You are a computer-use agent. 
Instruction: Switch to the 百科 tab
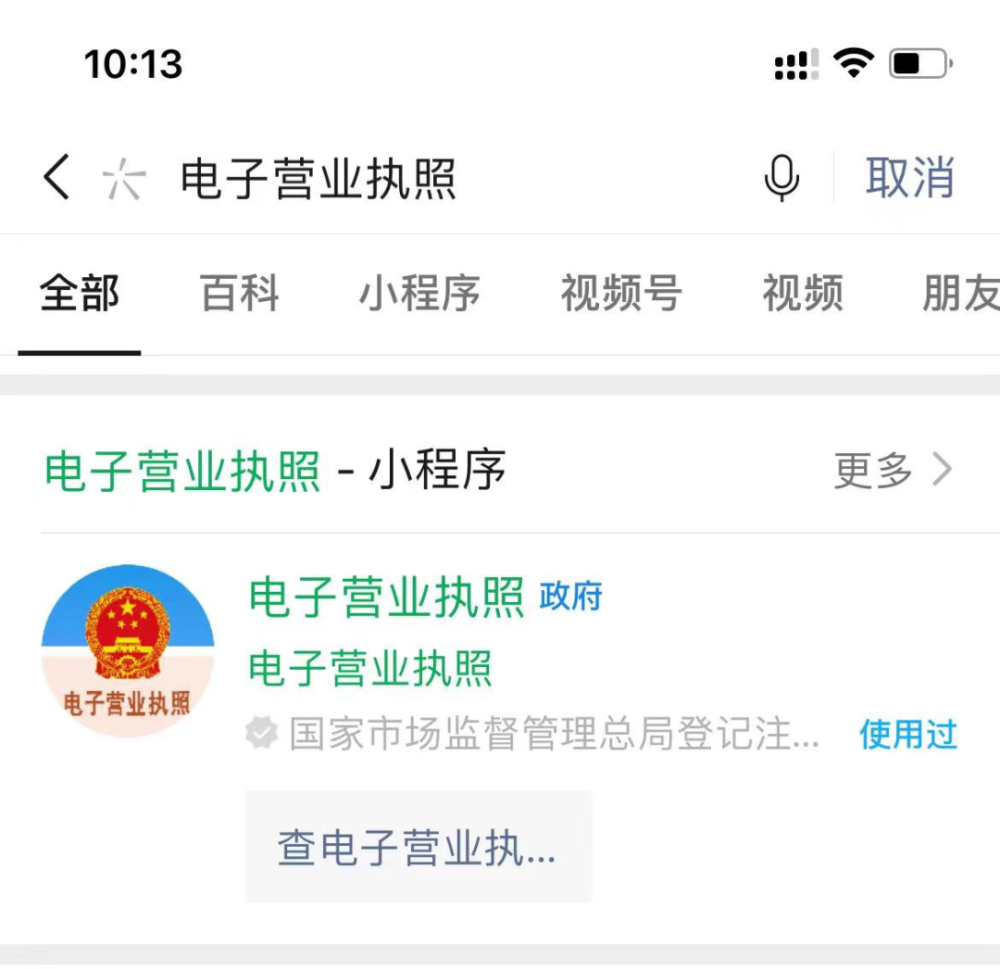point(239,294)
